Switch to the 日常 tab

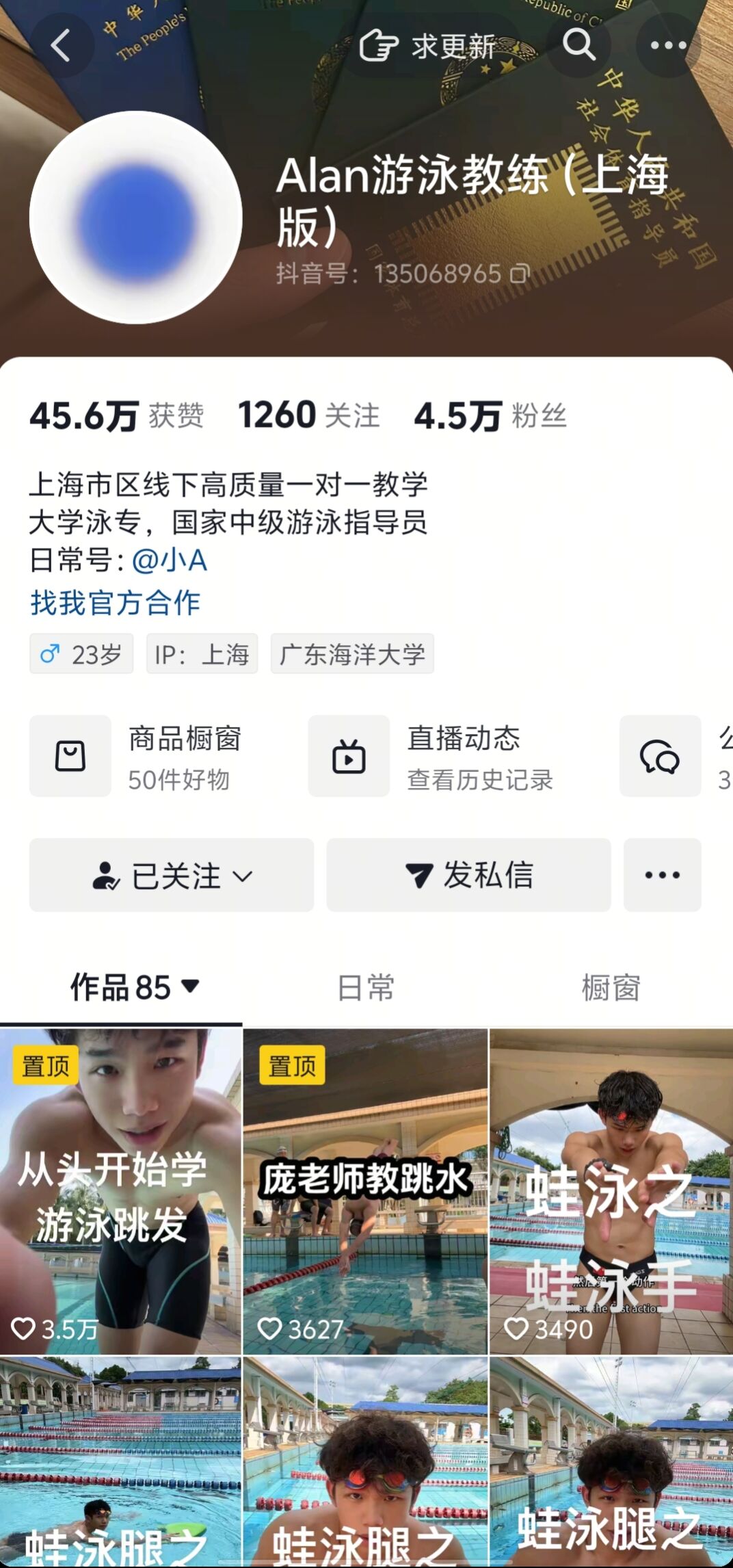(x=366, y=988)
